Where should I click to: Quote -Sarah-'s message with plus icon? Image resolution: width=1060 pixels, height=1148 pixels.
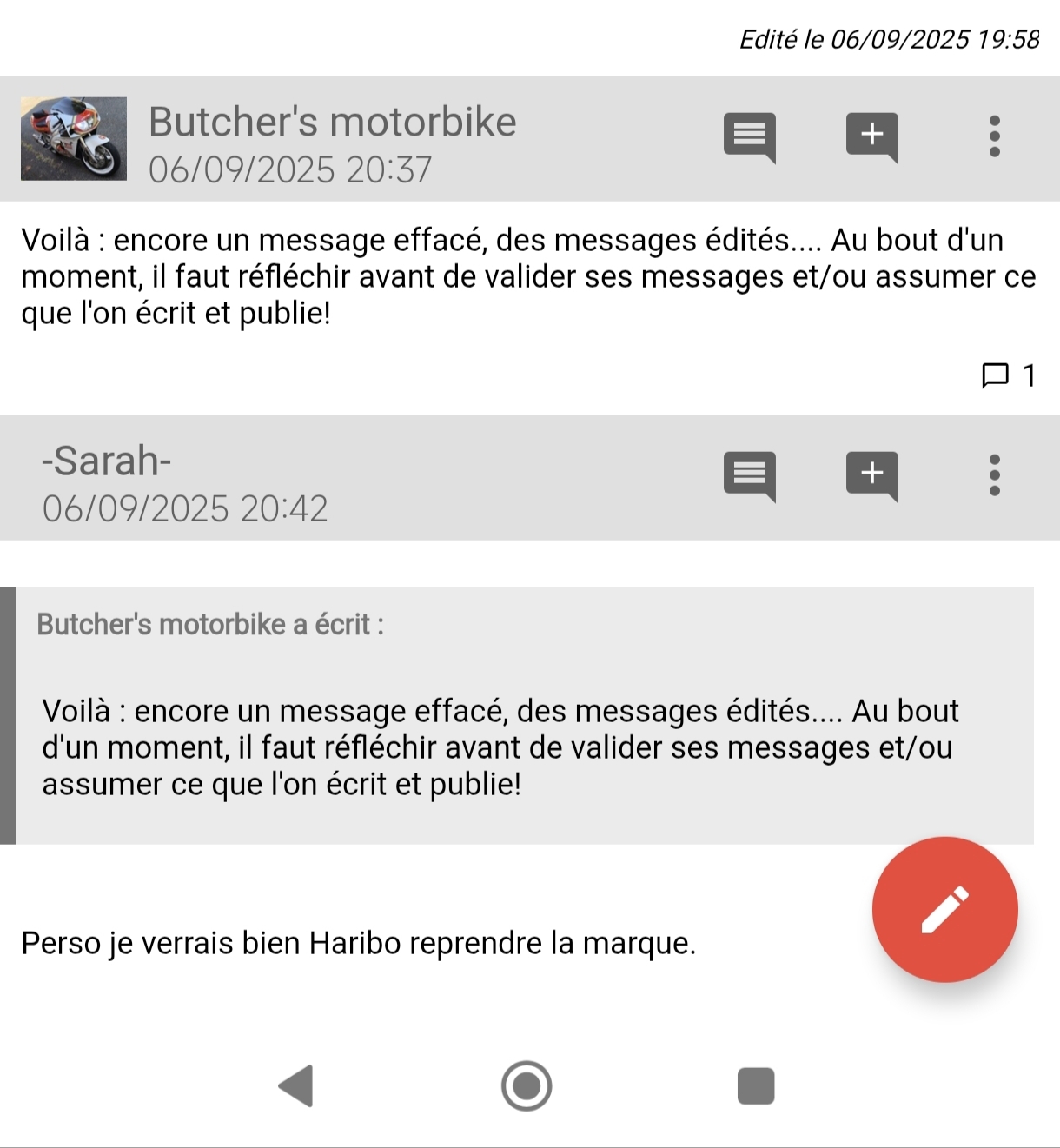click(x=871, y=475)
